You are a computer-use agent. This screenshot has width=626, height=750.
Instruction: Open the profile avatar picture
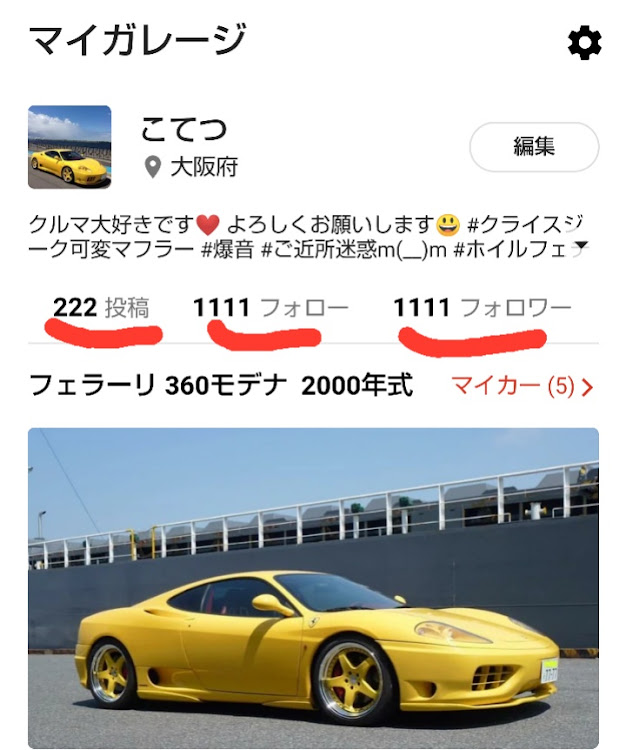69,147
